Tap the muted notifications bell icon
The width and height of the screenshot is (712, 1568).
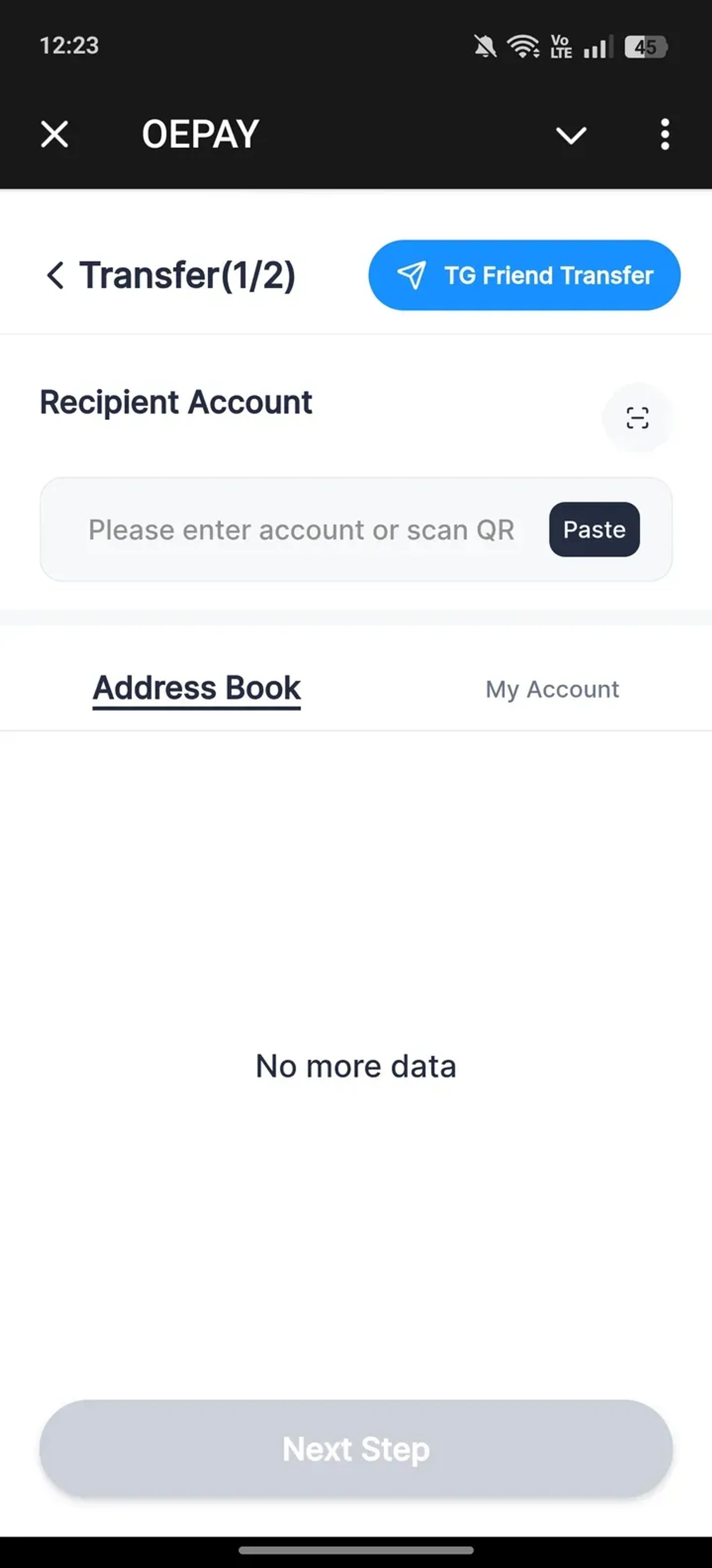pyautogui.click(x=484, y=46)
